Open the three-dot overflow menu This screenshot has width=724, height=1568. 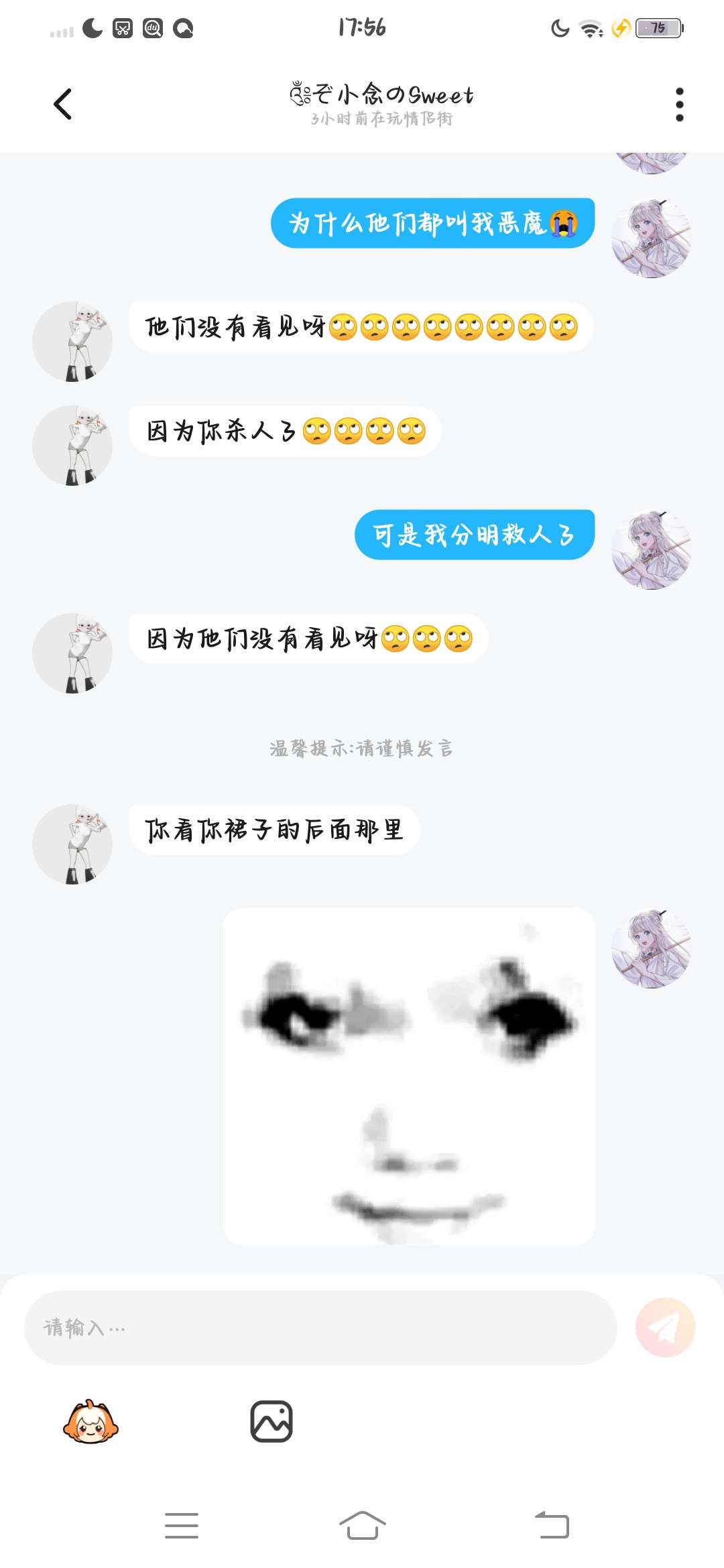(x=679, y=105)
